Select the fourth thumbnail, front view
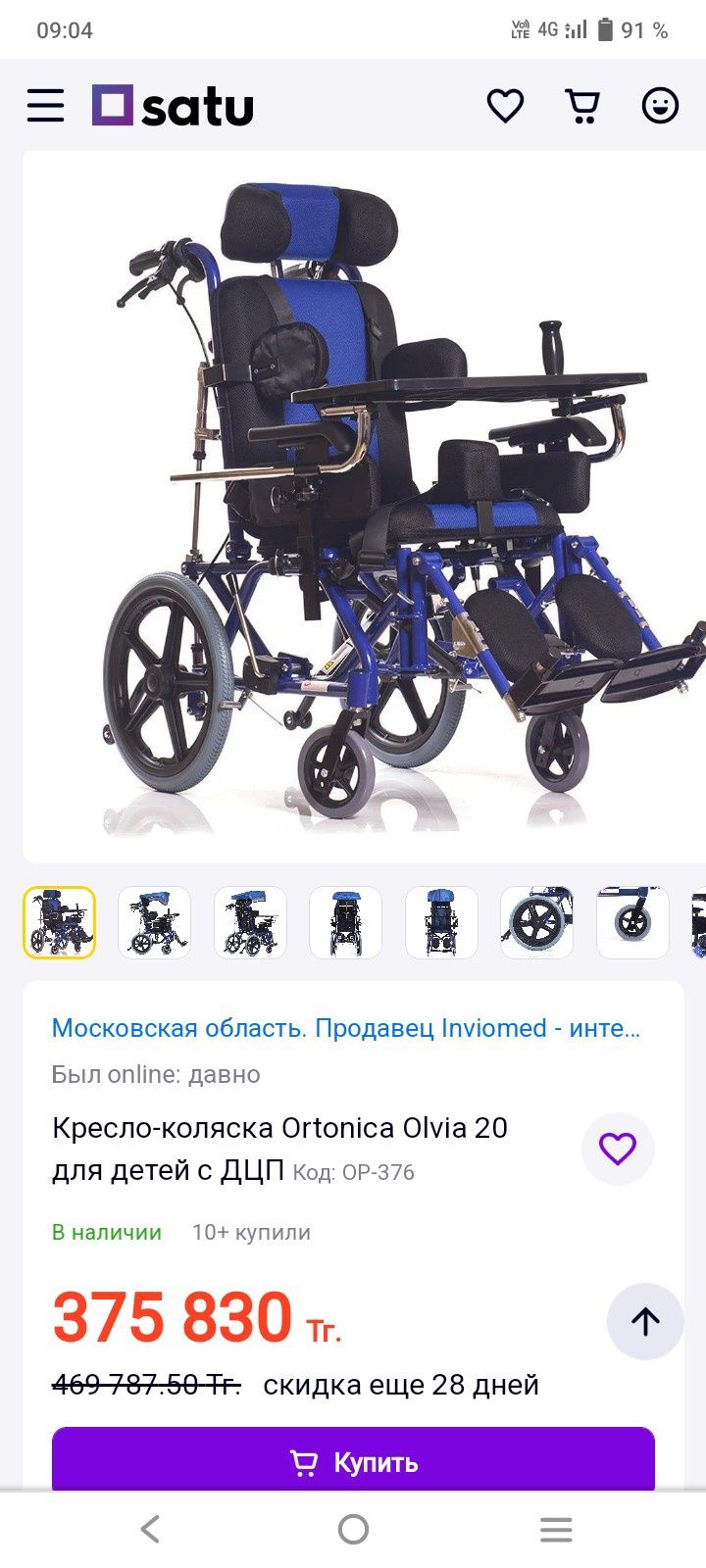The image size is (706, 1568). pyautogui.click(x=345, y=922)
